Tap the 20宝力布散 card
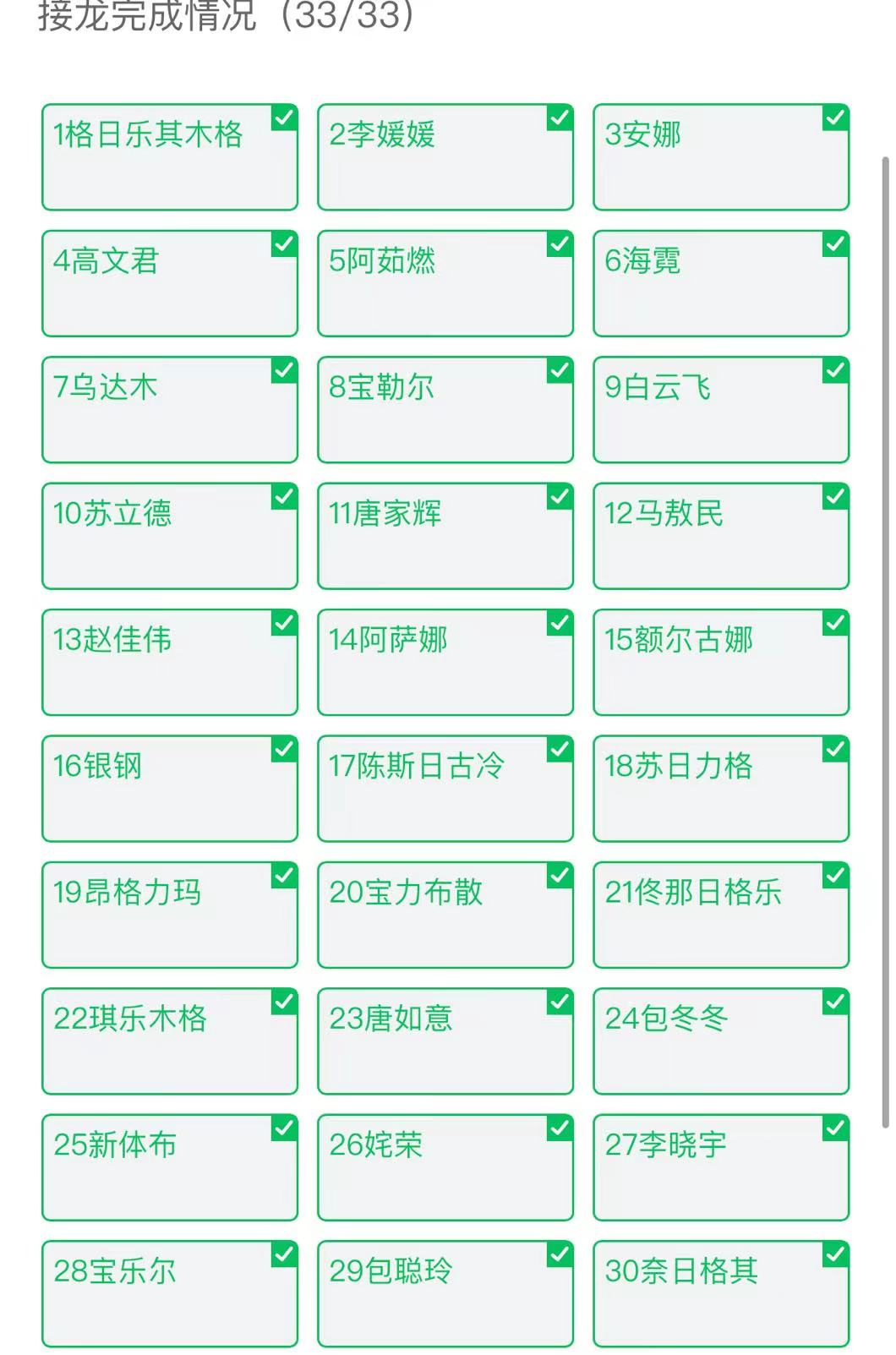This screenshot has height=1355, width=896. point(445,915)
